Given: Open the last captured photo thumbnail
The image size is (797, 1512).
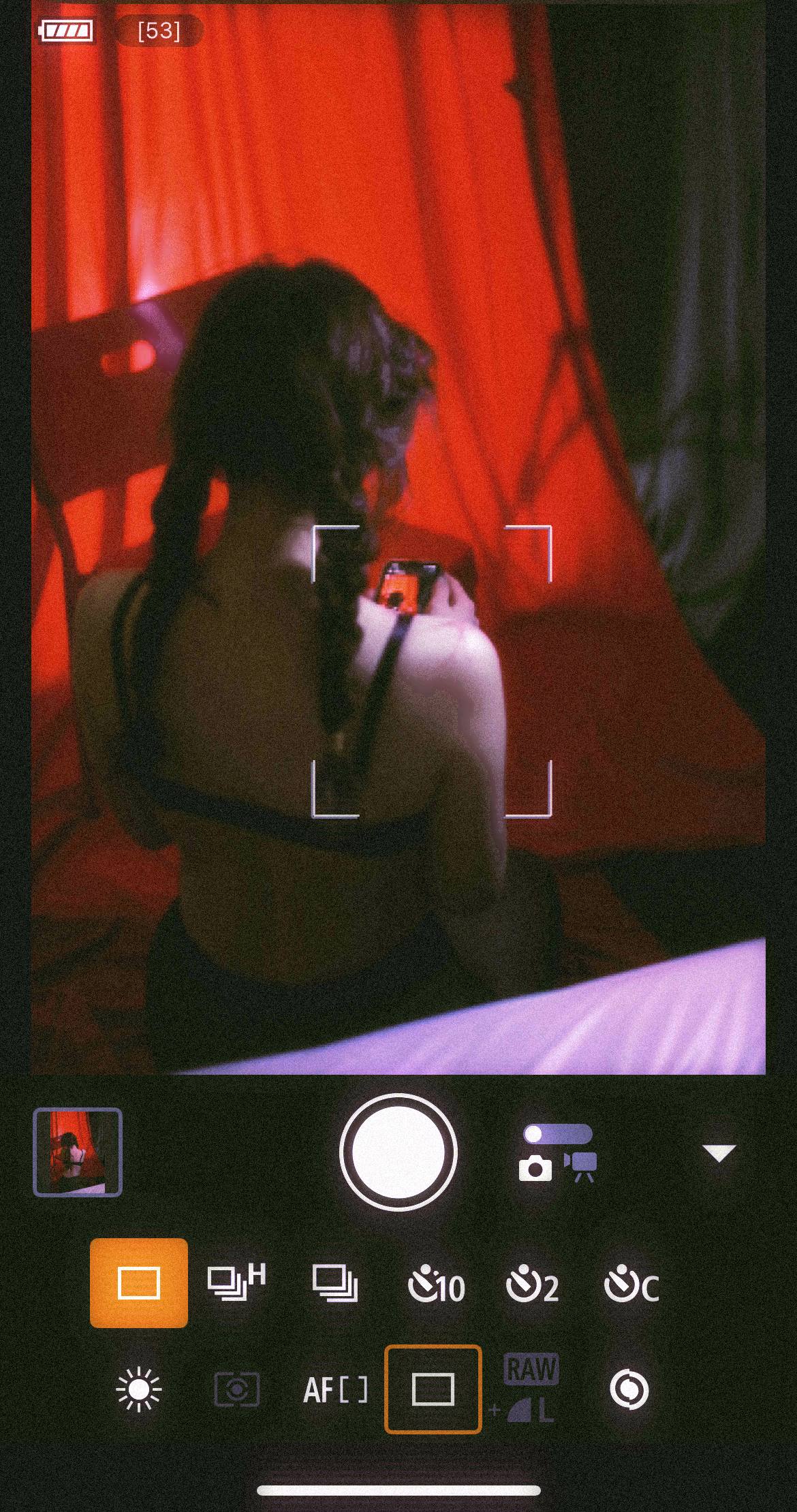Looking at the screenshot, I should [x=78, y=1152].
